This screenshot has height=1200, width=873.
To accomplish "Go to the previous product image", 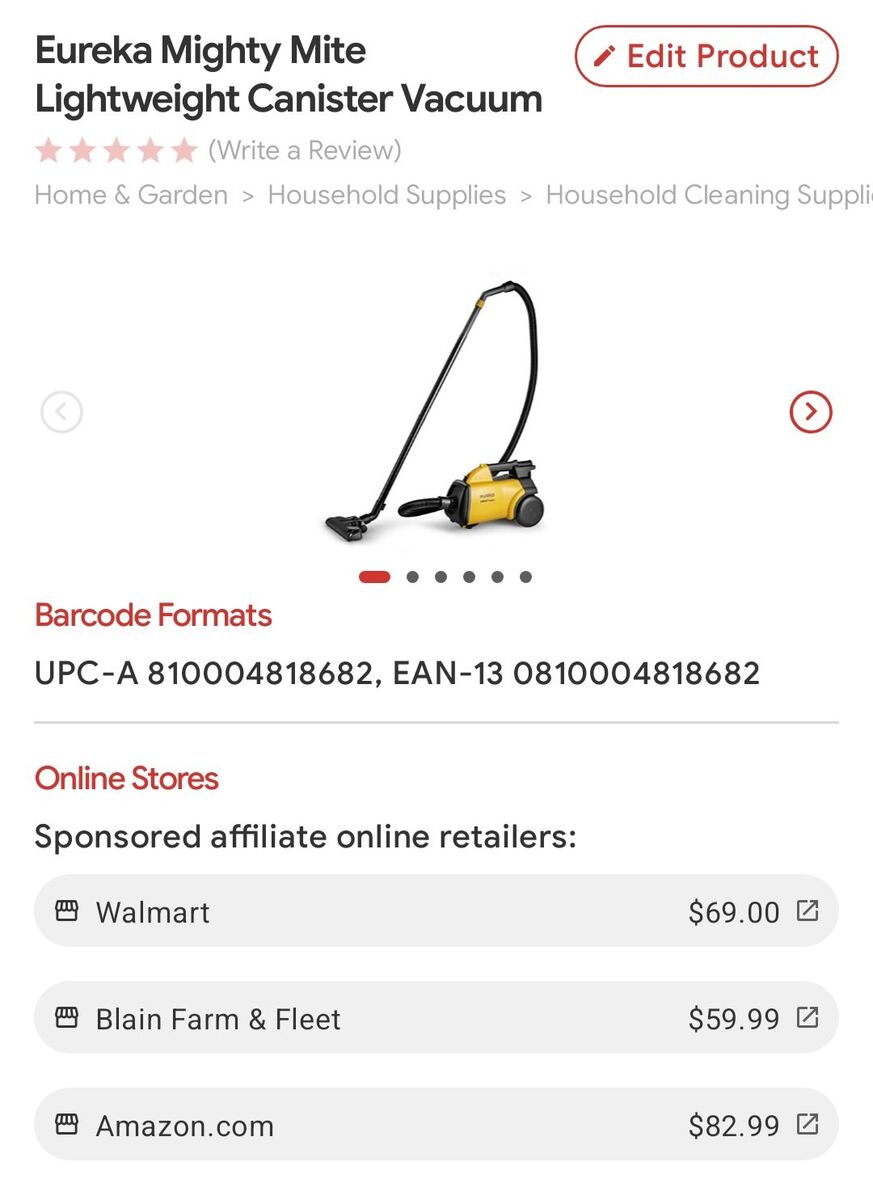I will click(61, 411).
